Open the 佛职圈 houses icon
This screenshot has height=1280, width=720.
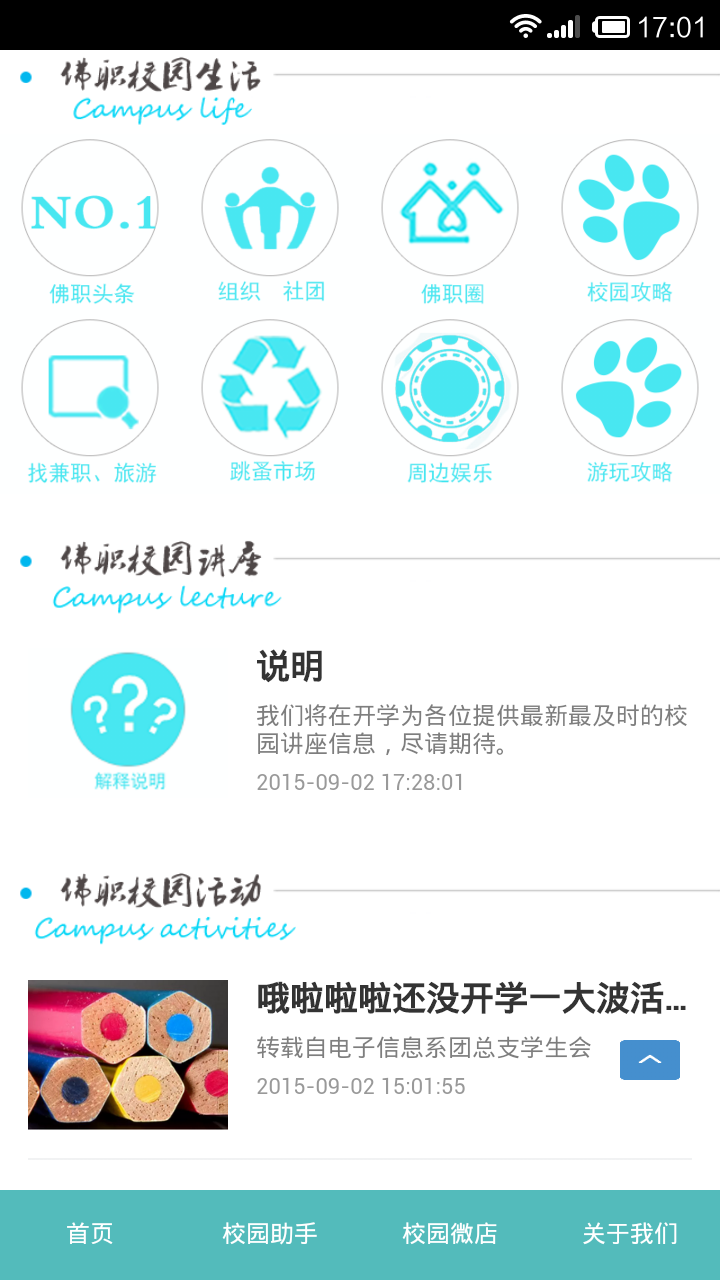[450, 208]
